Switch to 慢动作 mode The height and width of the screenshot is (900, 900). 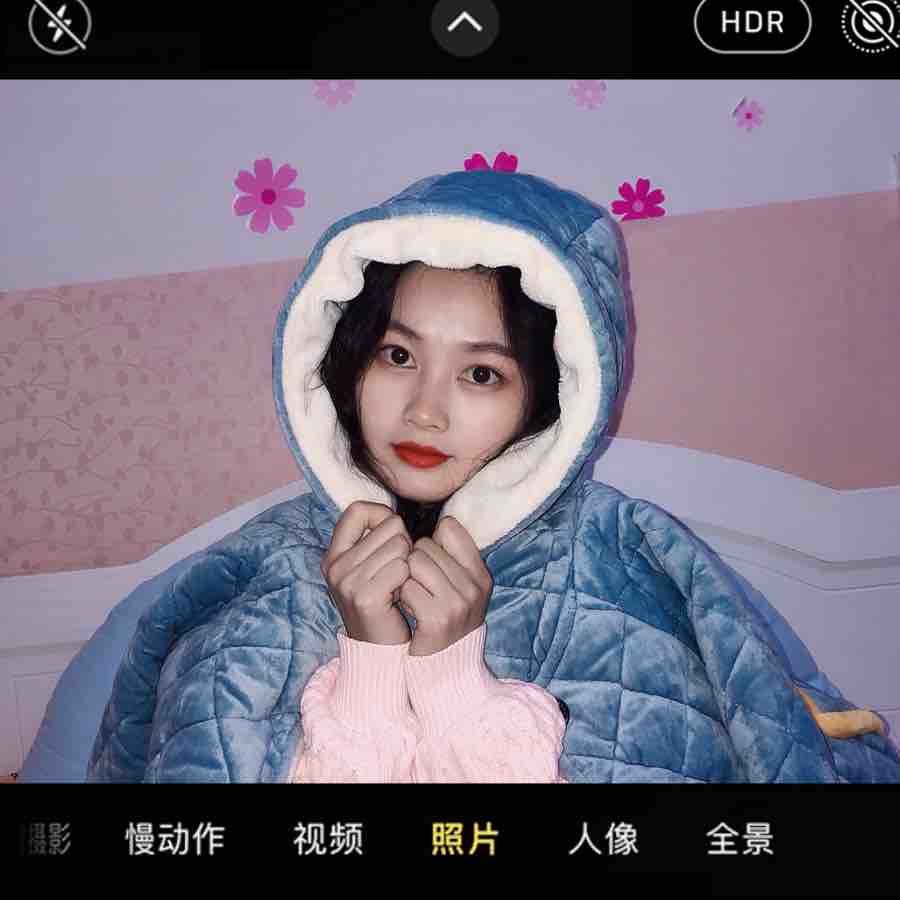point(175,839)
